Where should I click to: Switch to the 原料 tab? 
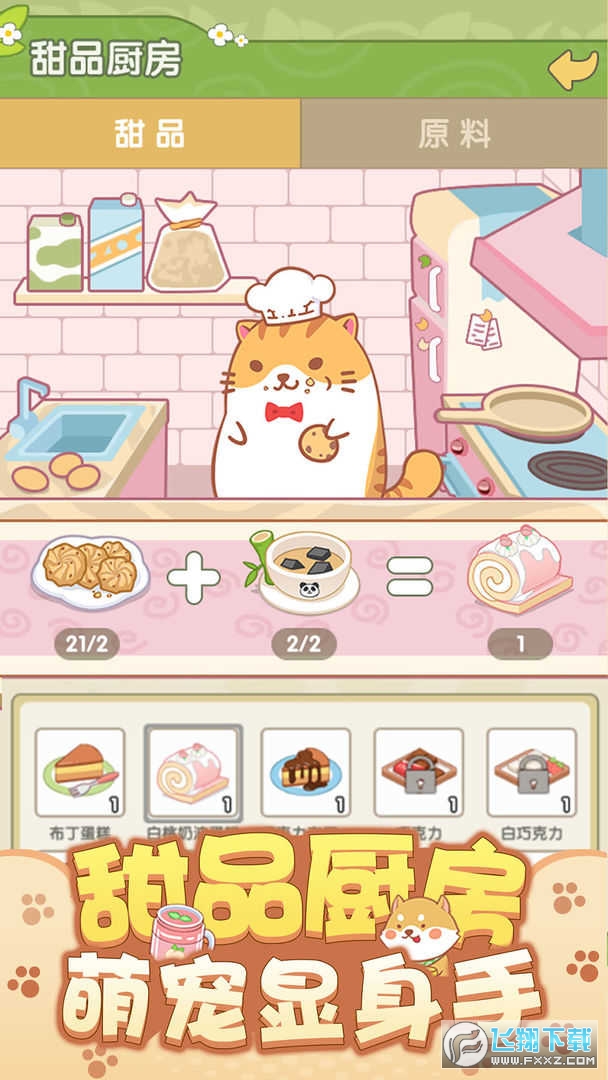click(x=454, y=133)
